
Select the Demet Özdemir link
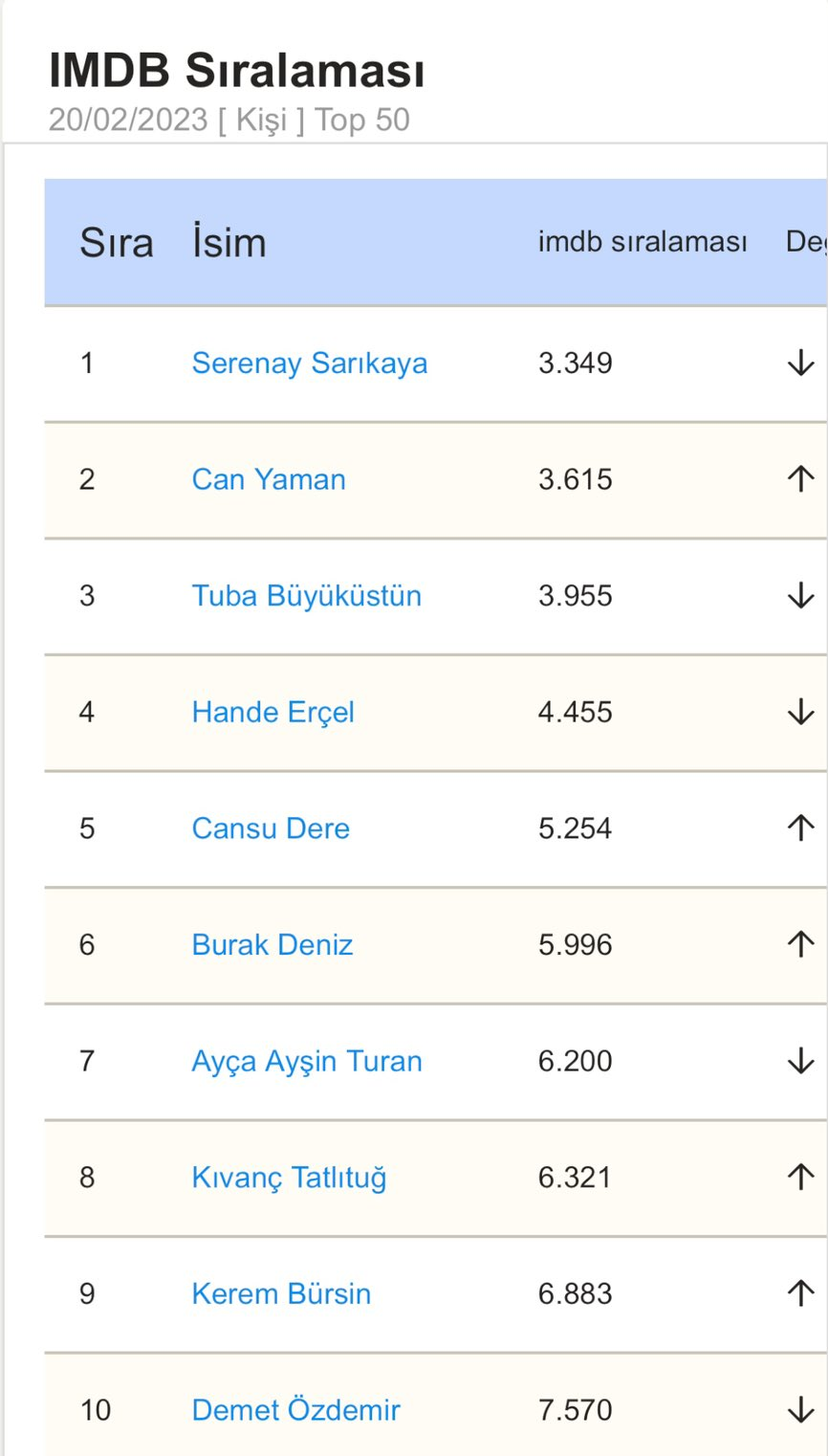(295, 1410)
